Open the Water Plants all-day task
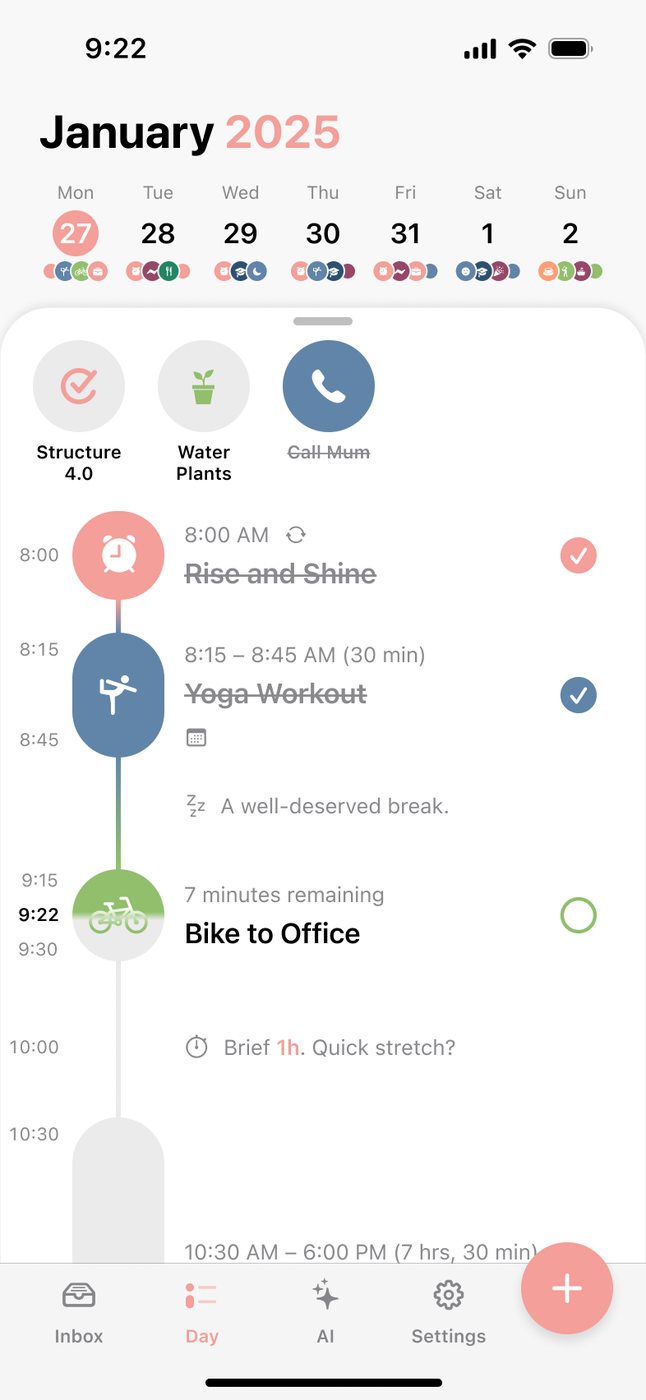646x1400 pixels. click(204, 411)
